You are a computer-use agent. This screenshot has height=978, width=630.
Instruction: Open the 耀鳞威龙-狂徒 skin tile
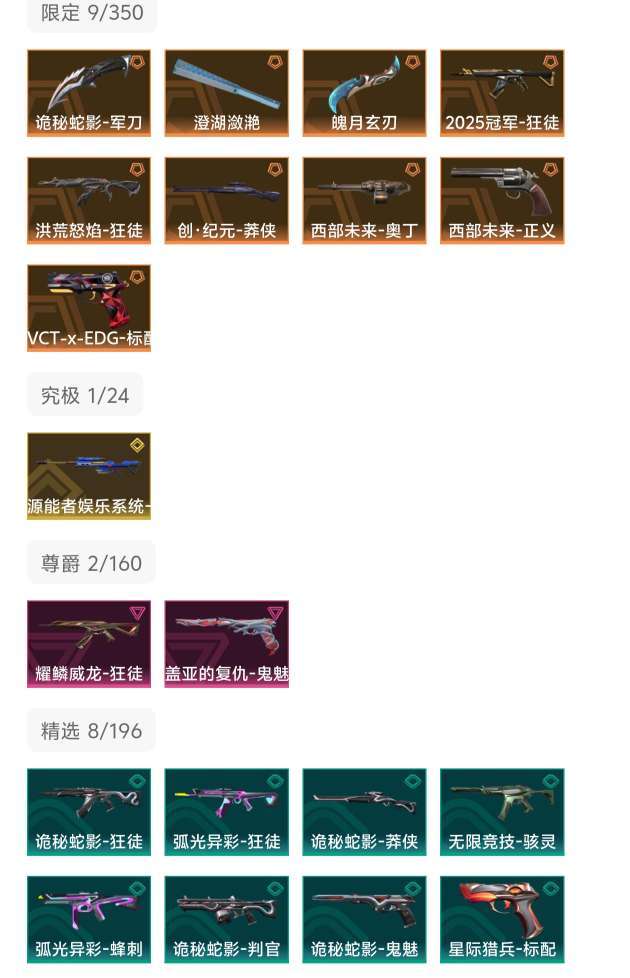pos(89,644)
